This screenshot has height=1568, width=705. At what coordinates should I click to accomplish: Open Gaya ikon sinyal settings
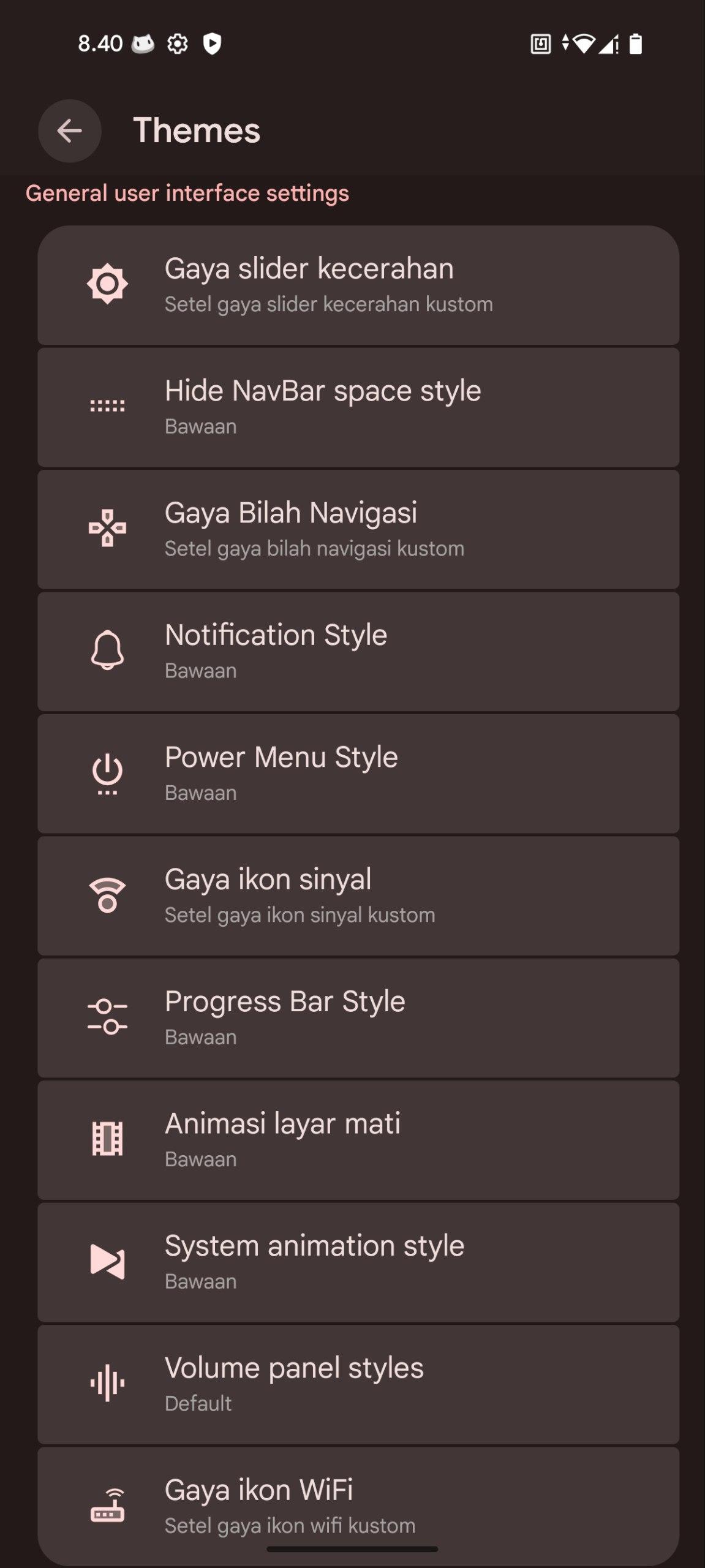(358, 895)
